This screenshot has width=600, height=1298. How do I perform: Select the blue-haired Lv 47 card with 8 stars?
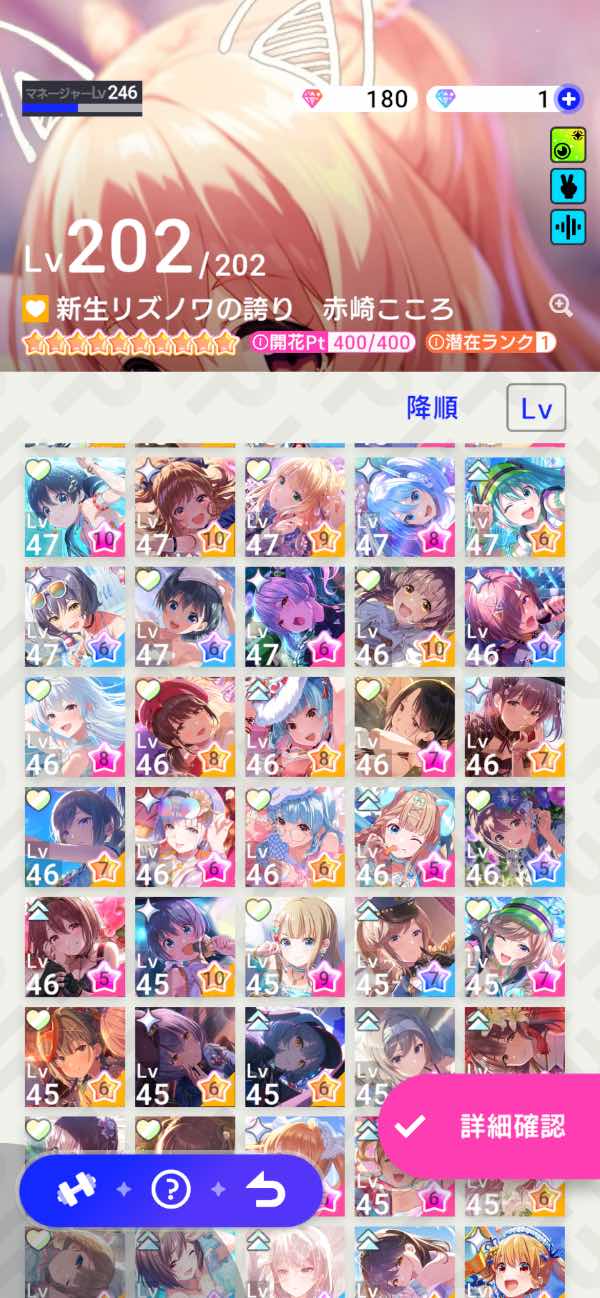point(404,507)
